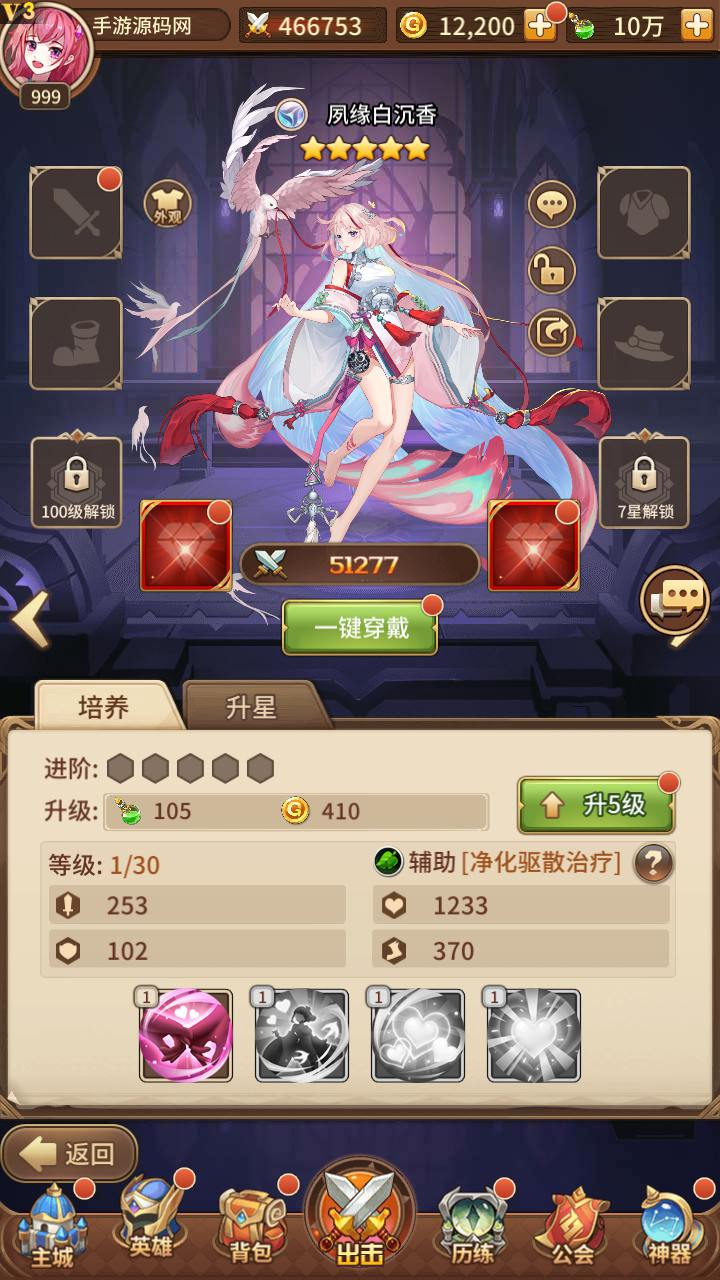Select the 培养 tab
Screen dimensions: 720x1280
(x=104, y=706)
